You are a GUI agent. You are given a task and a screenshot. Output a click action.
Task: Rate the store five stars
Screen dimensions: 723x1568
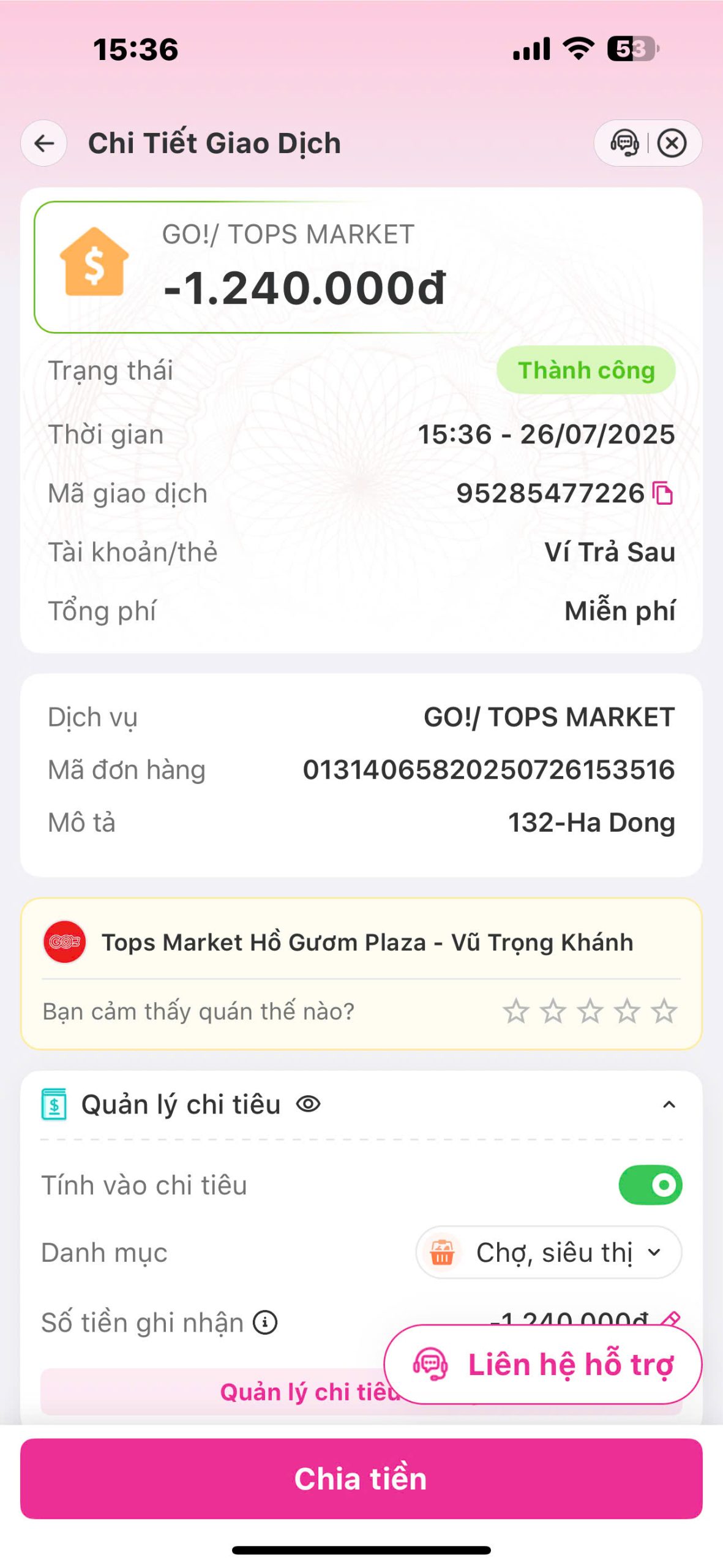[664, 1011]
